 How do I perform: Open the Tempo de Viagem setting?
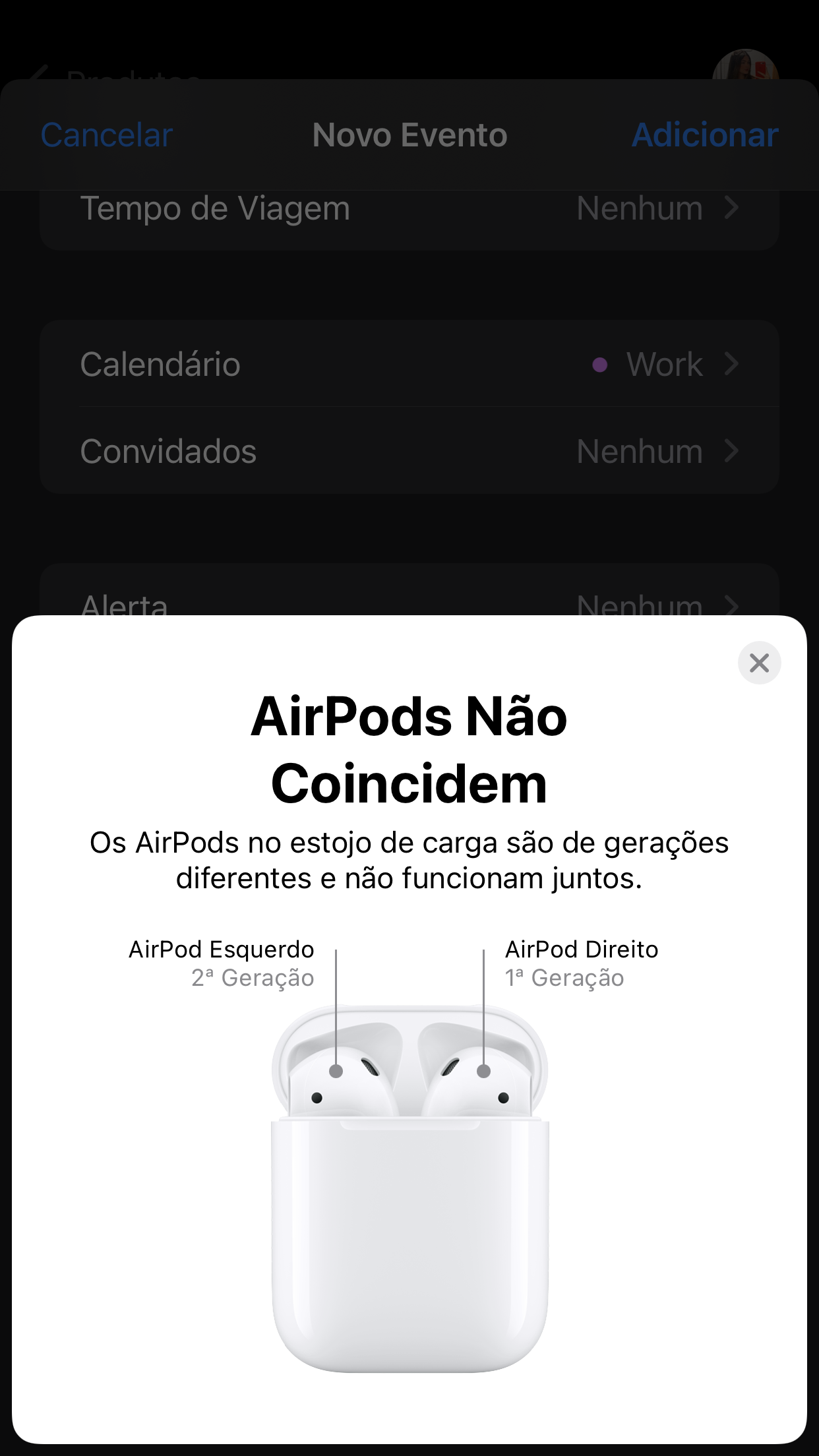(409, 210)
